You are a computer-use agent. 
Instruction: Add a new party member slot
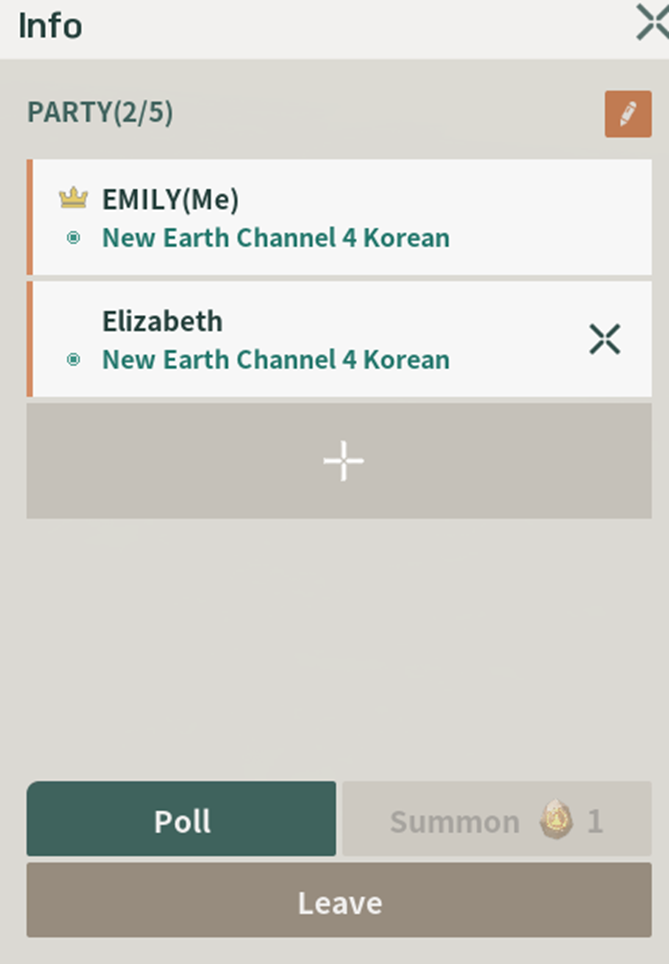tap(339, 461)
